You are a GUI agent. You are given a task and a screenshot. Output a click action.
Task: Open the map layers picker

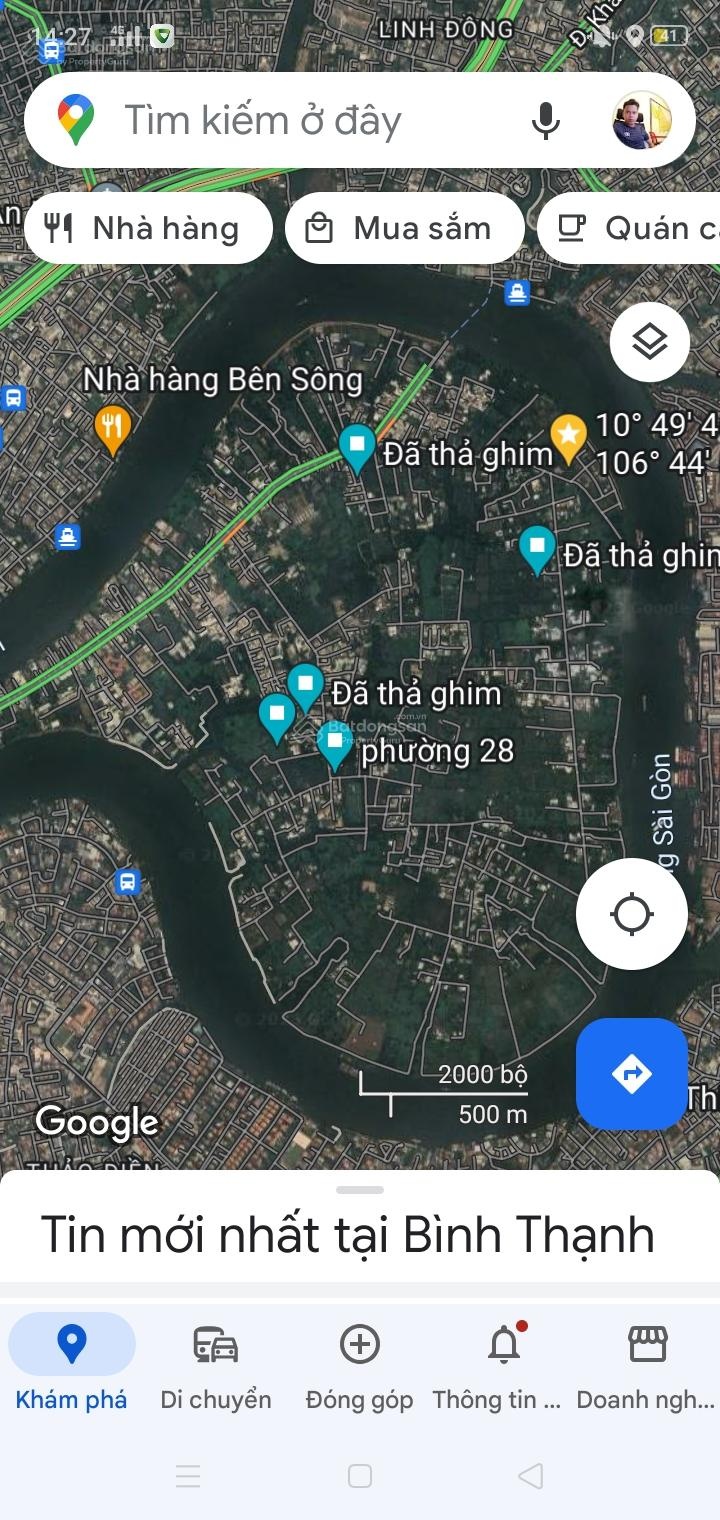(649, 341)
